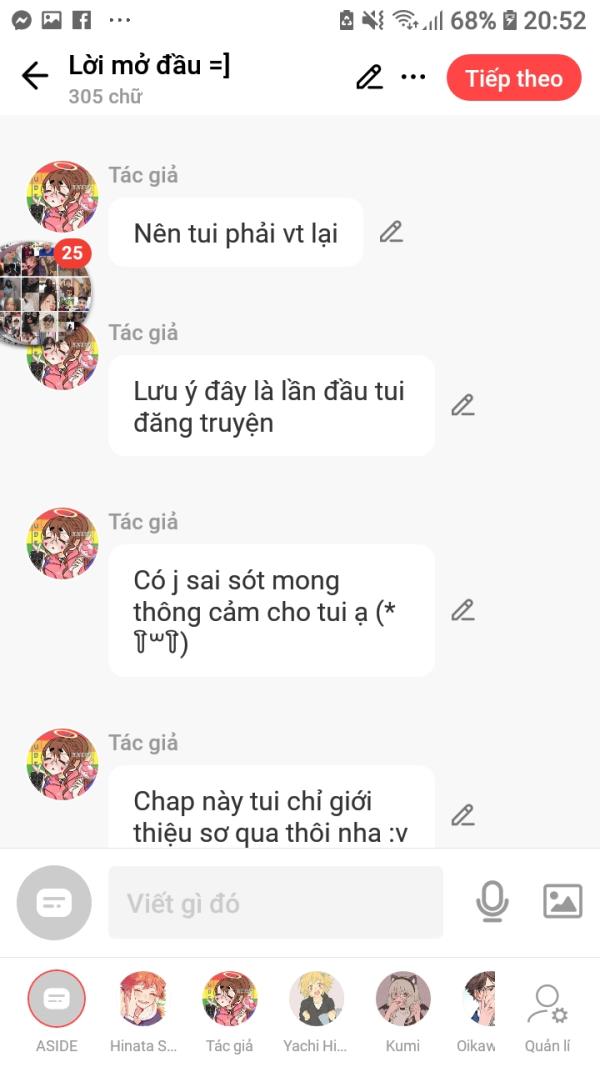Image resolution: width=600 pixels, height=1067 pixels.
Task: Choose the Oikaw... character
Action: (x=476, y=1012)
